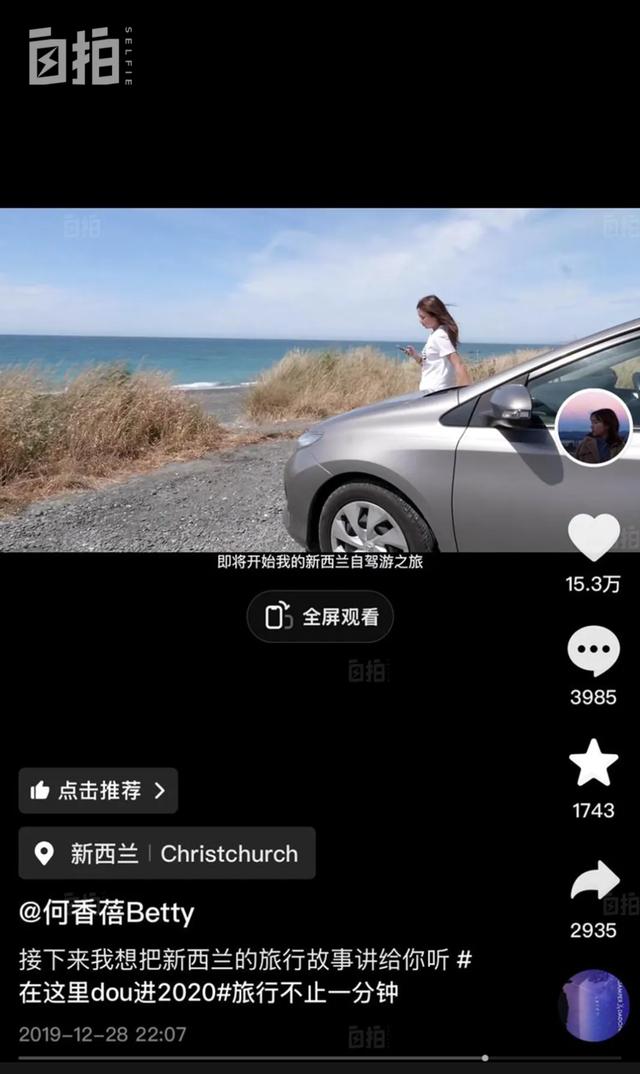The width and height of the screenshot is (640, 1074).
Task: Open the comments section
Action: tap(593, 651)
